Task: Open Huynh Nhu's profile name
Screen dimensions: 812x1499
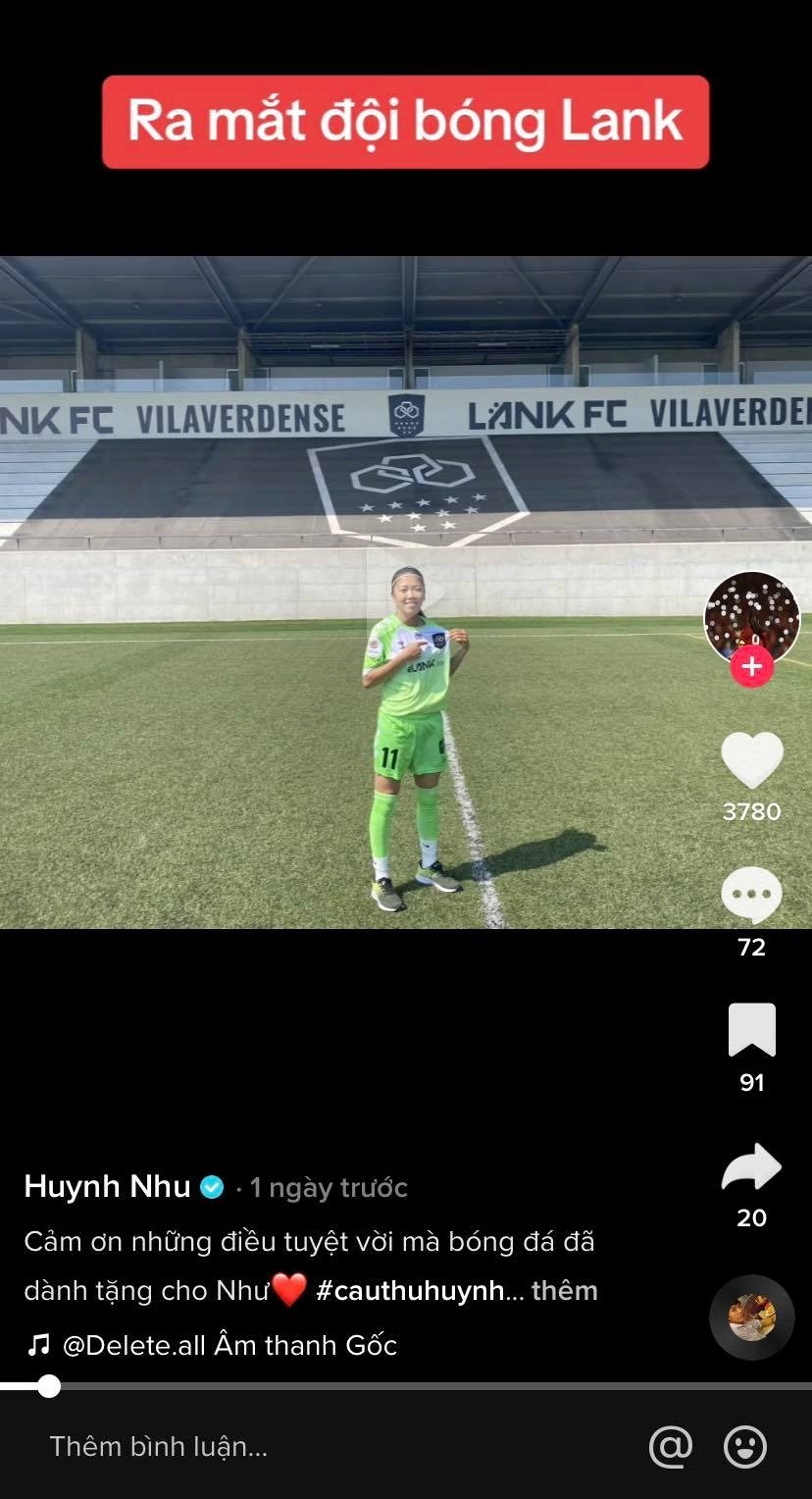Action: pos(107,1186)
